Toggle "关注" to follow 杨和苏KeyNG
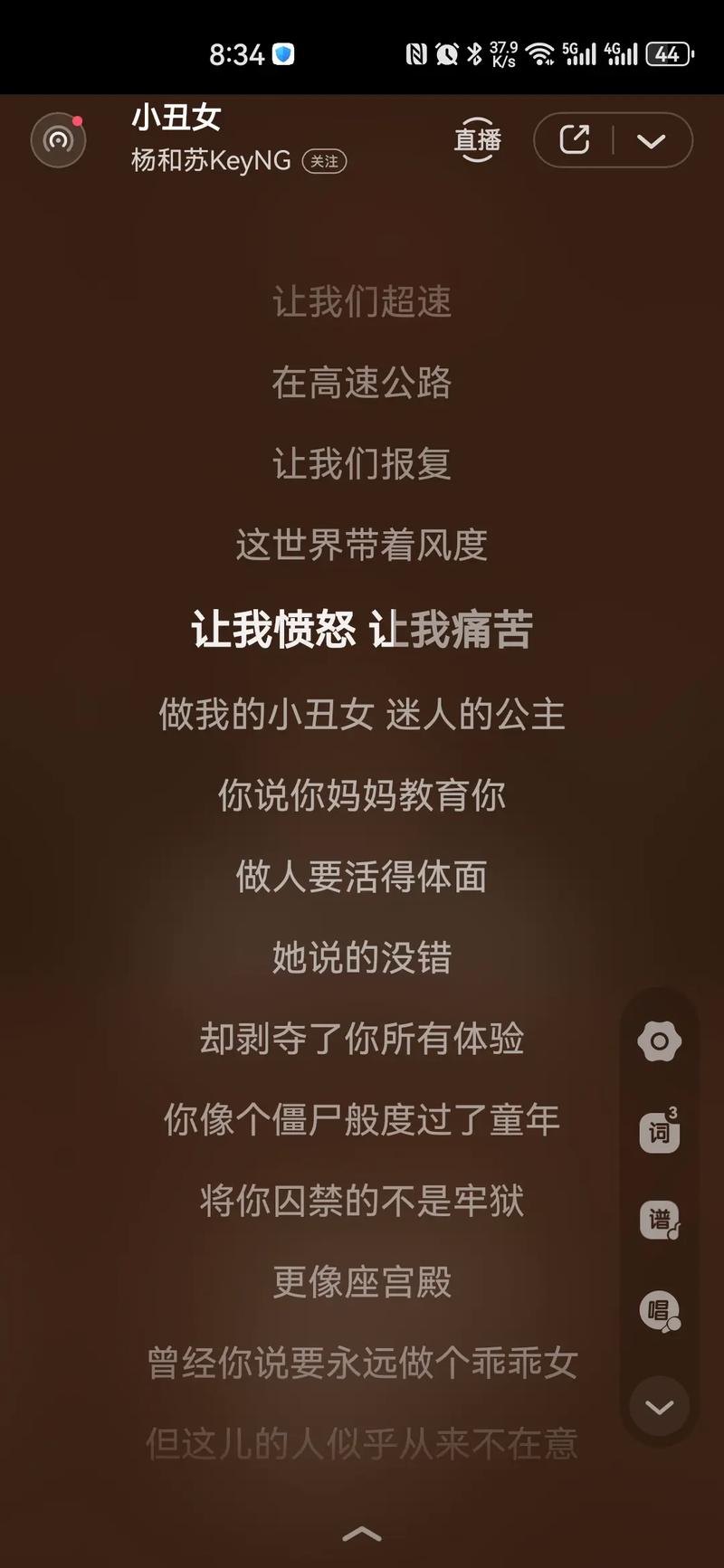This screenshot has width=724, height=1568. click(x=323, y=161)
